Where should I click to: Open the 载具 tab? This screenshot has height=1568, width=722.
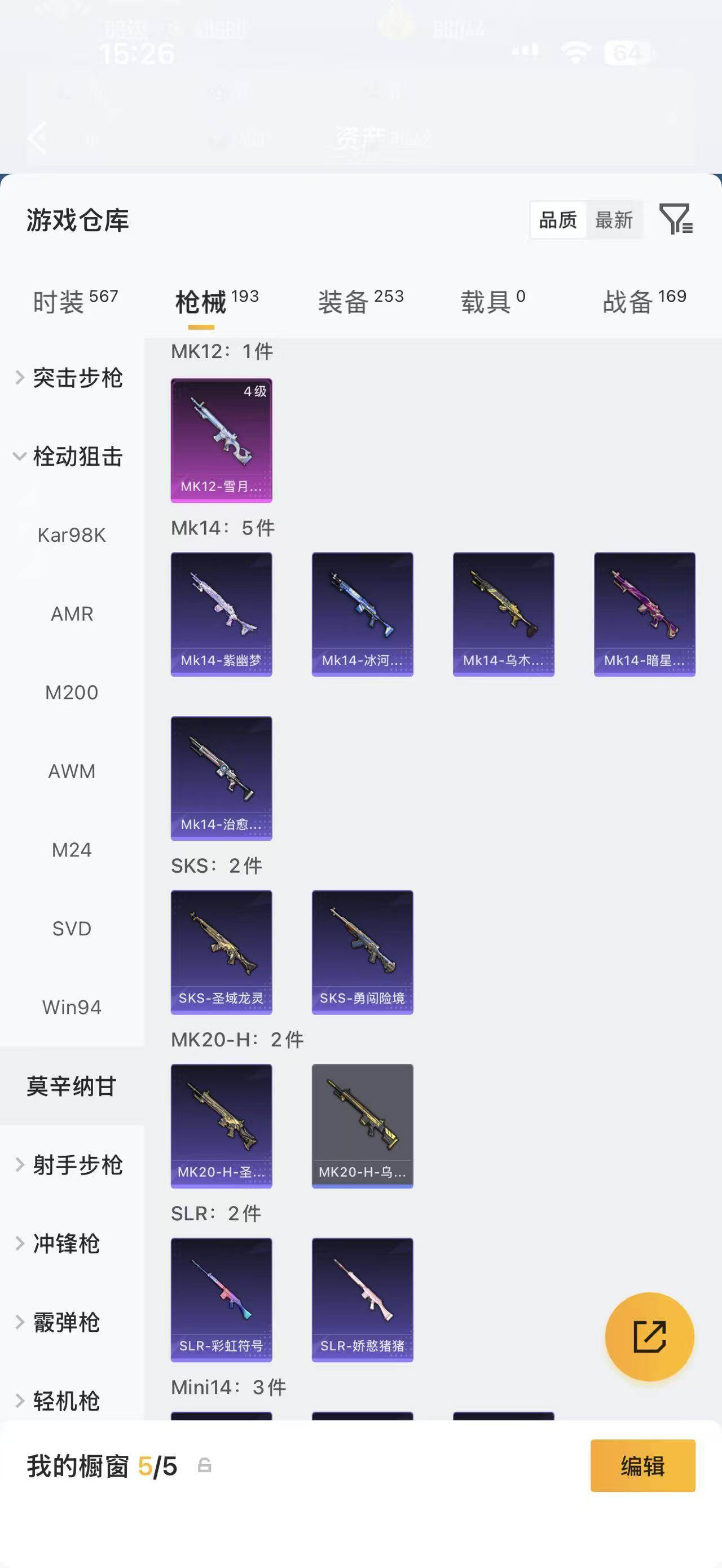point(492,301)
